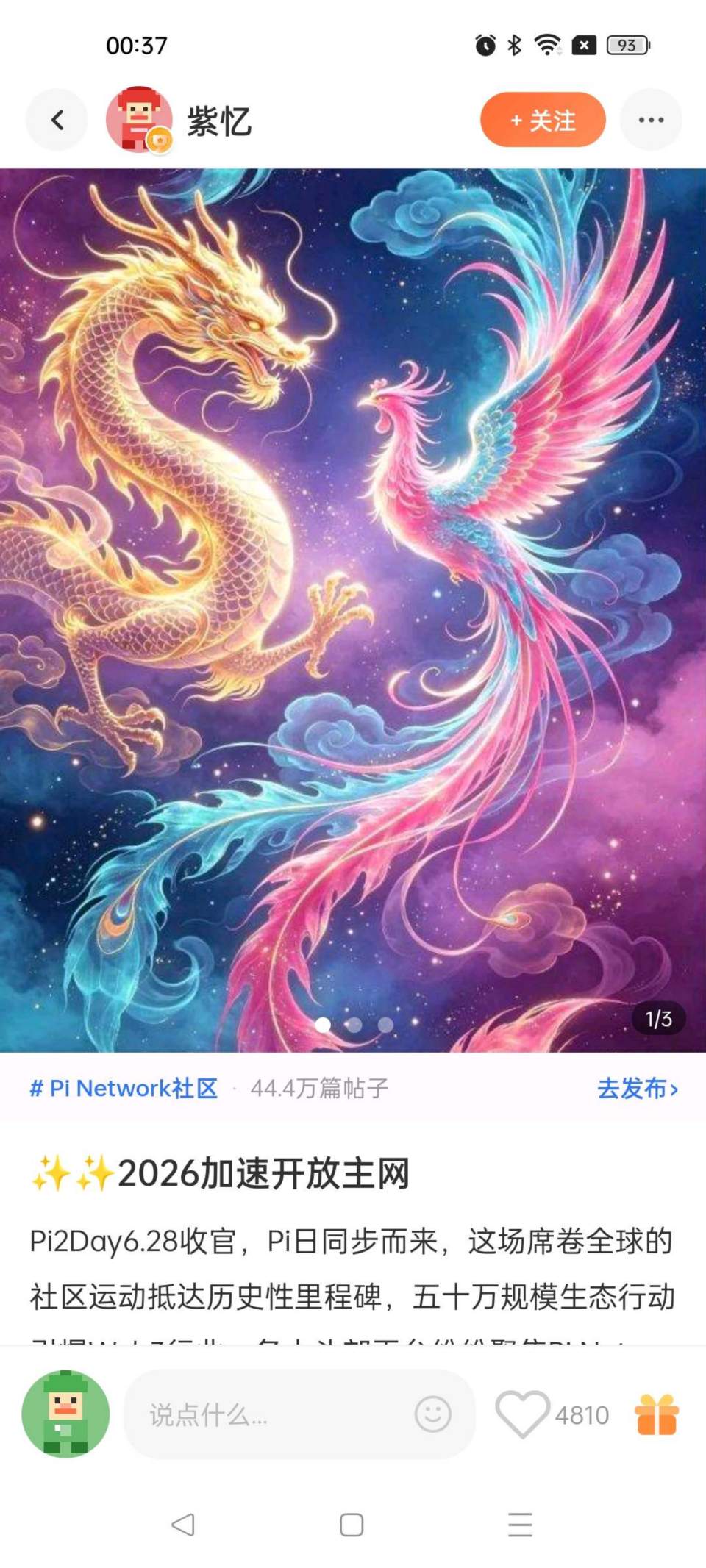Tap the system home button
Image resolution: width=706 pixels, height=1568 pixels.
(352, 1525)
